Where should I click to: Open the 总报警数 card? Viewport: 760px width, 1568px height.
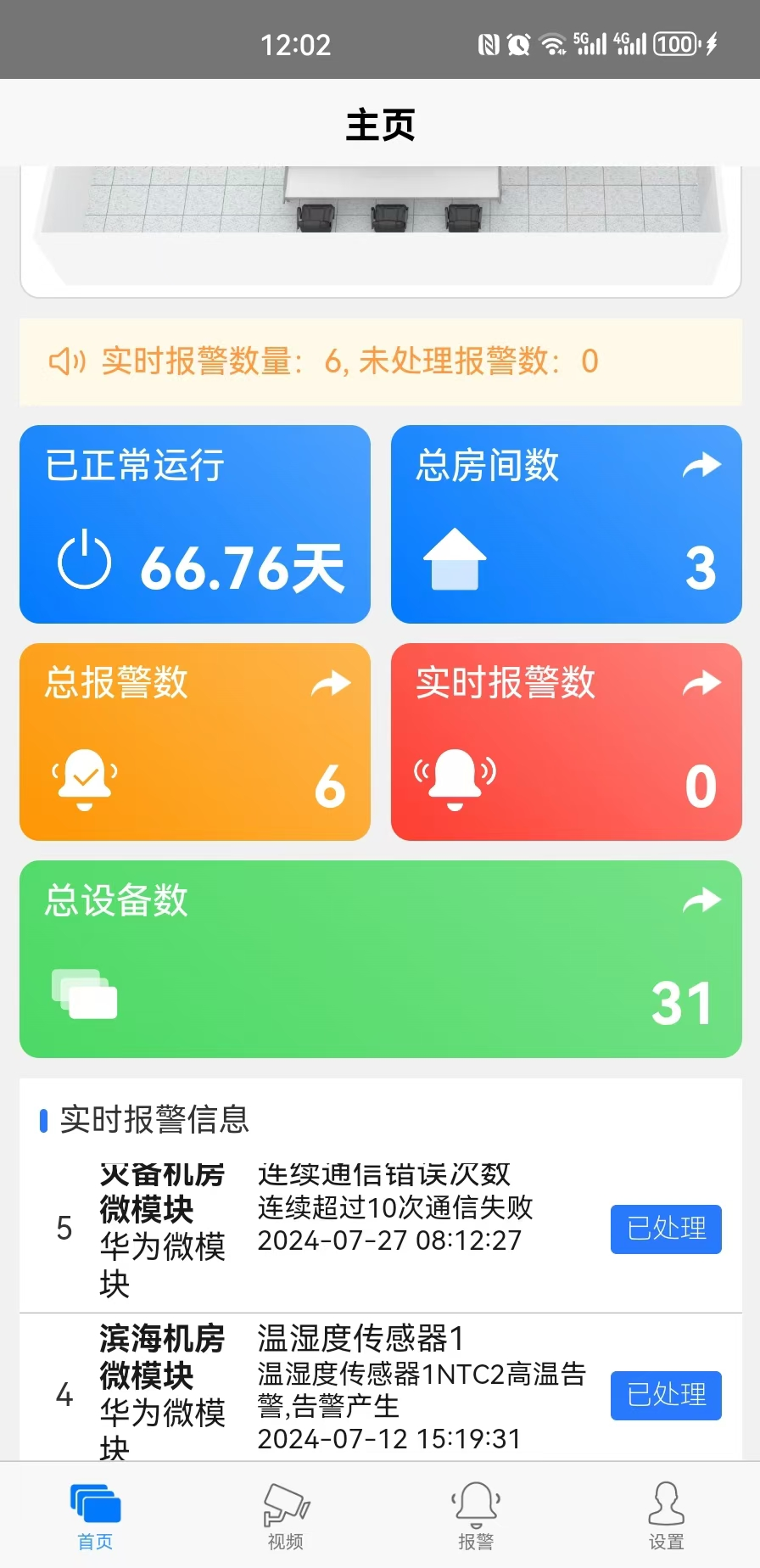coord(194,742)
